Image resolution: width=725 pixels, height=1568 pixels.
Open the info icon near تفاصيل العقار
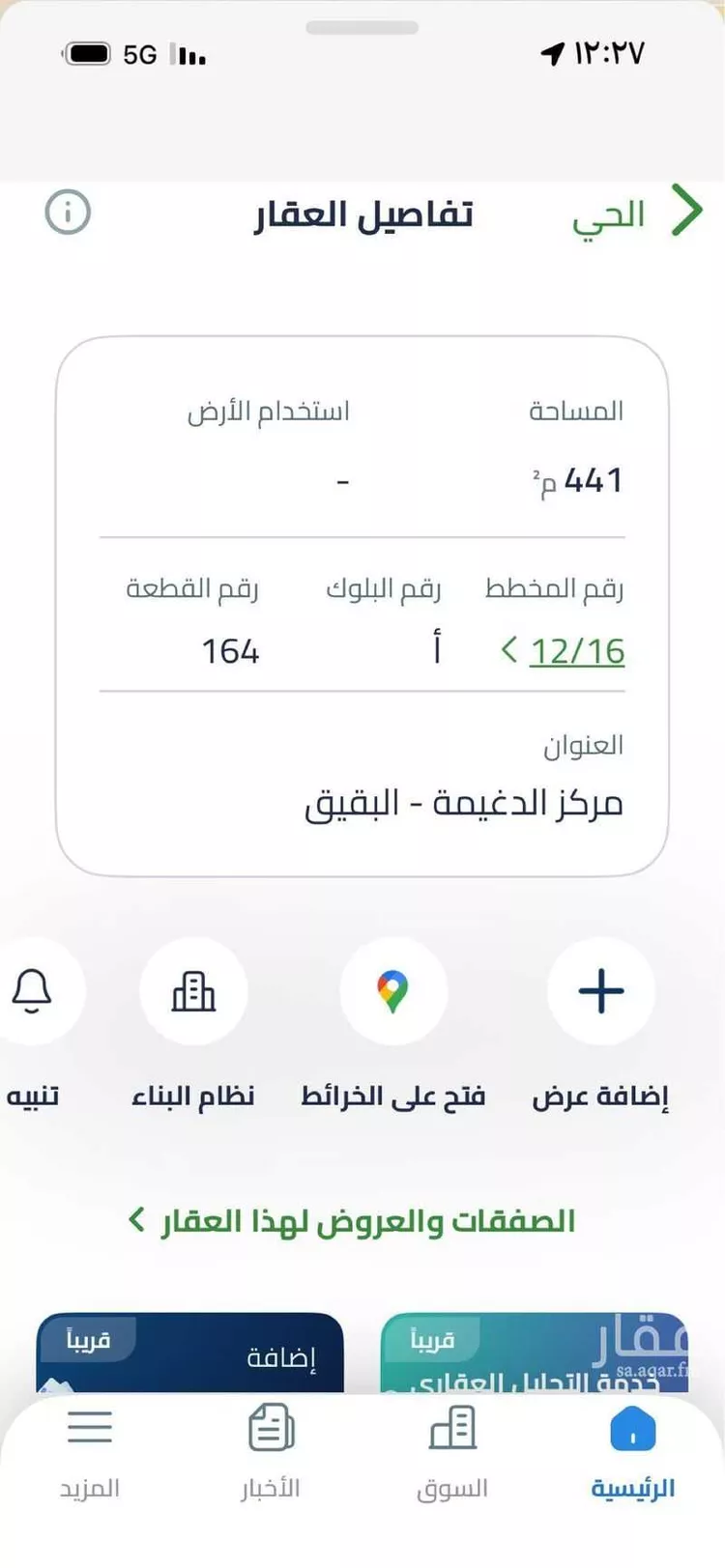[69, 213]
